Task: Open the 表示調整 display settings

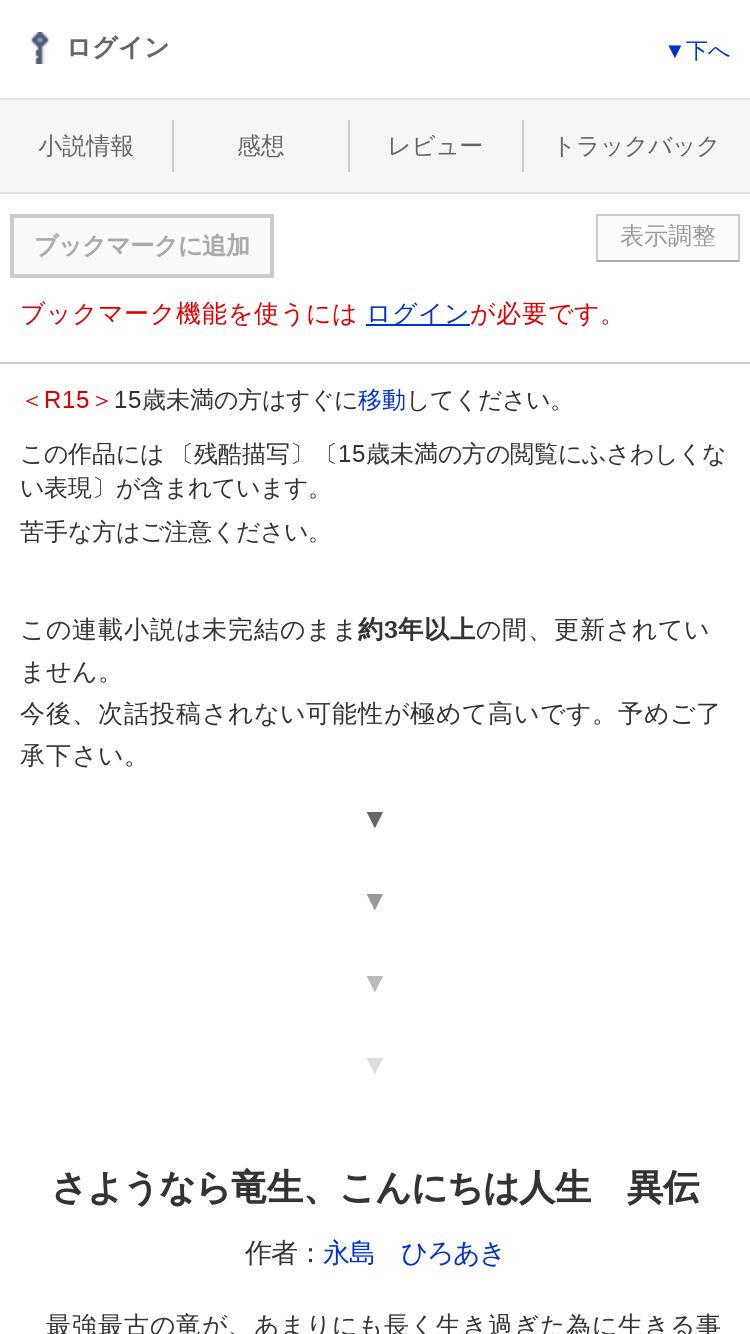Action: (x=668, y=237)
